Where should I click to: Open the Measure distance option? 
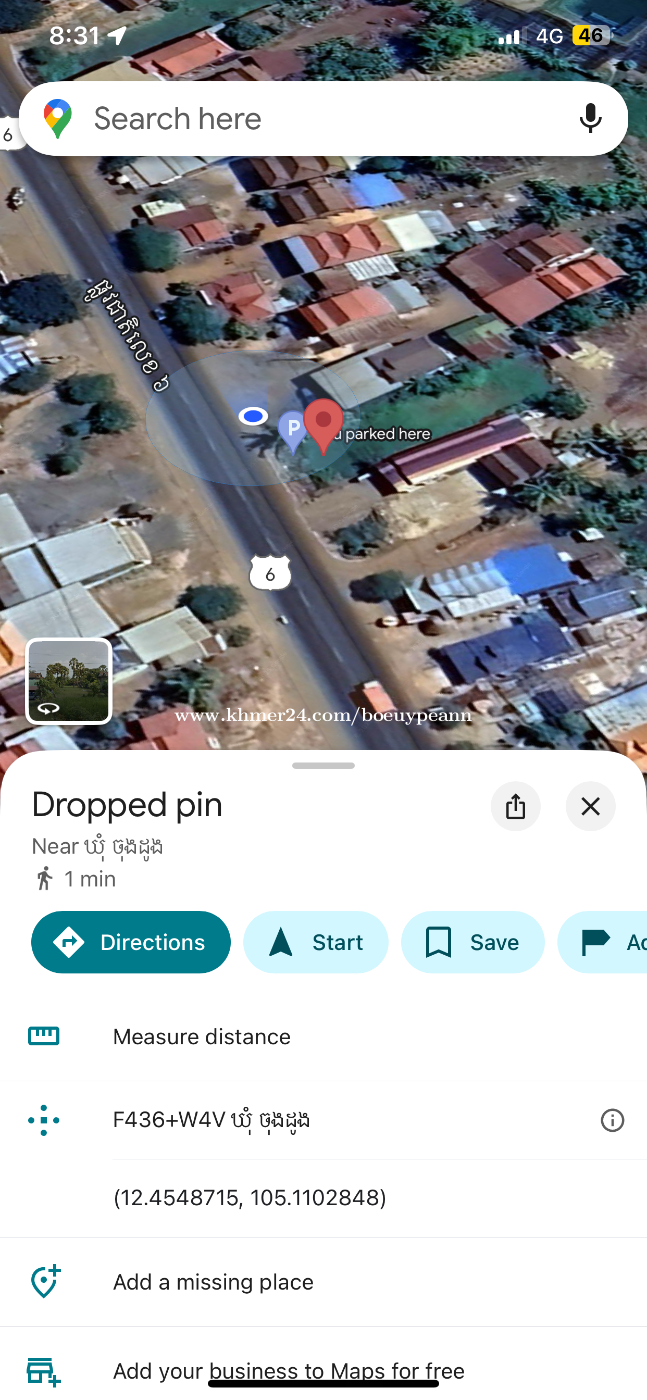point(323,1037)
